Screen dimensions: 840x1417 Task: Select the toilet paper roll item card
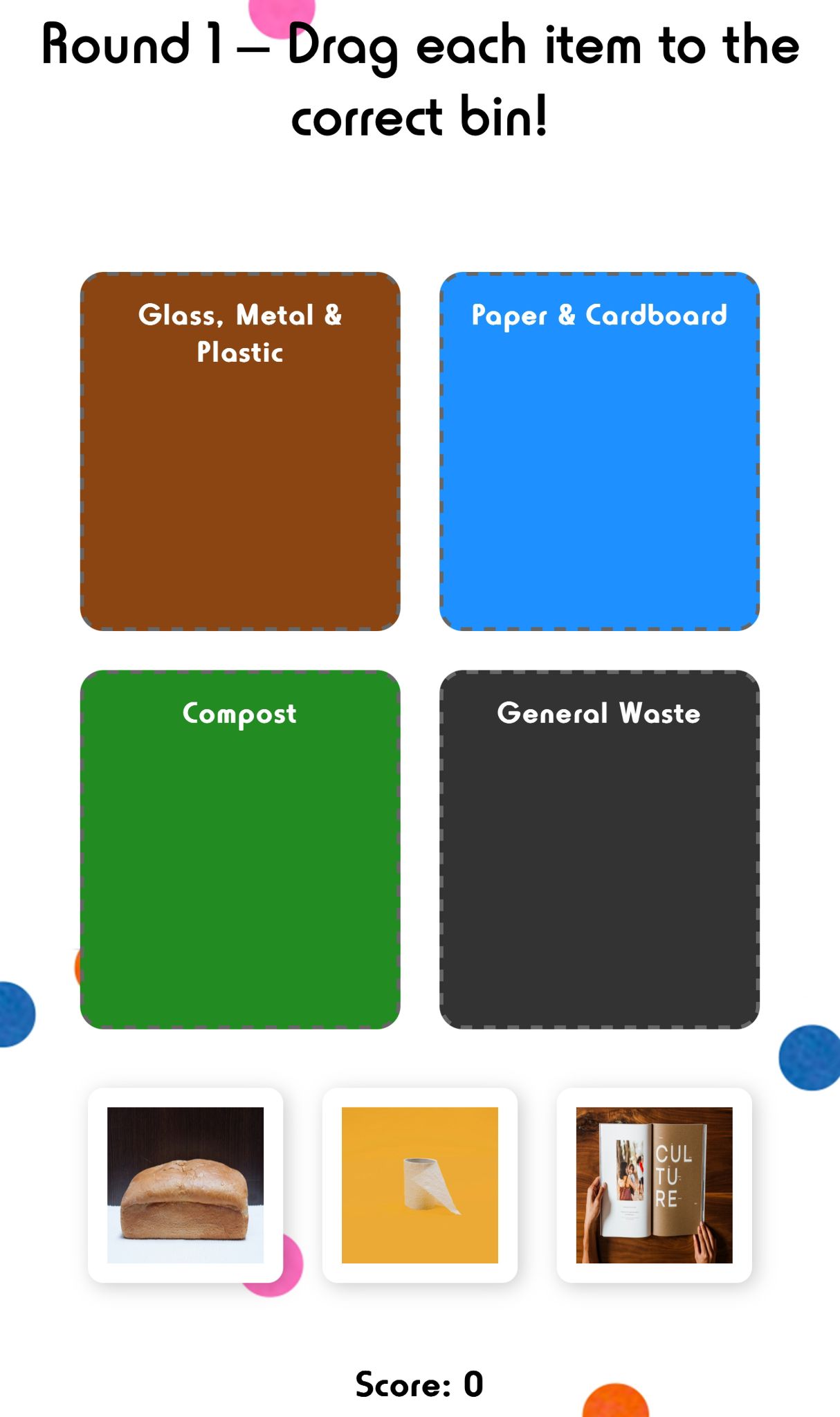pyautogui.click(x=419, y=1183)
